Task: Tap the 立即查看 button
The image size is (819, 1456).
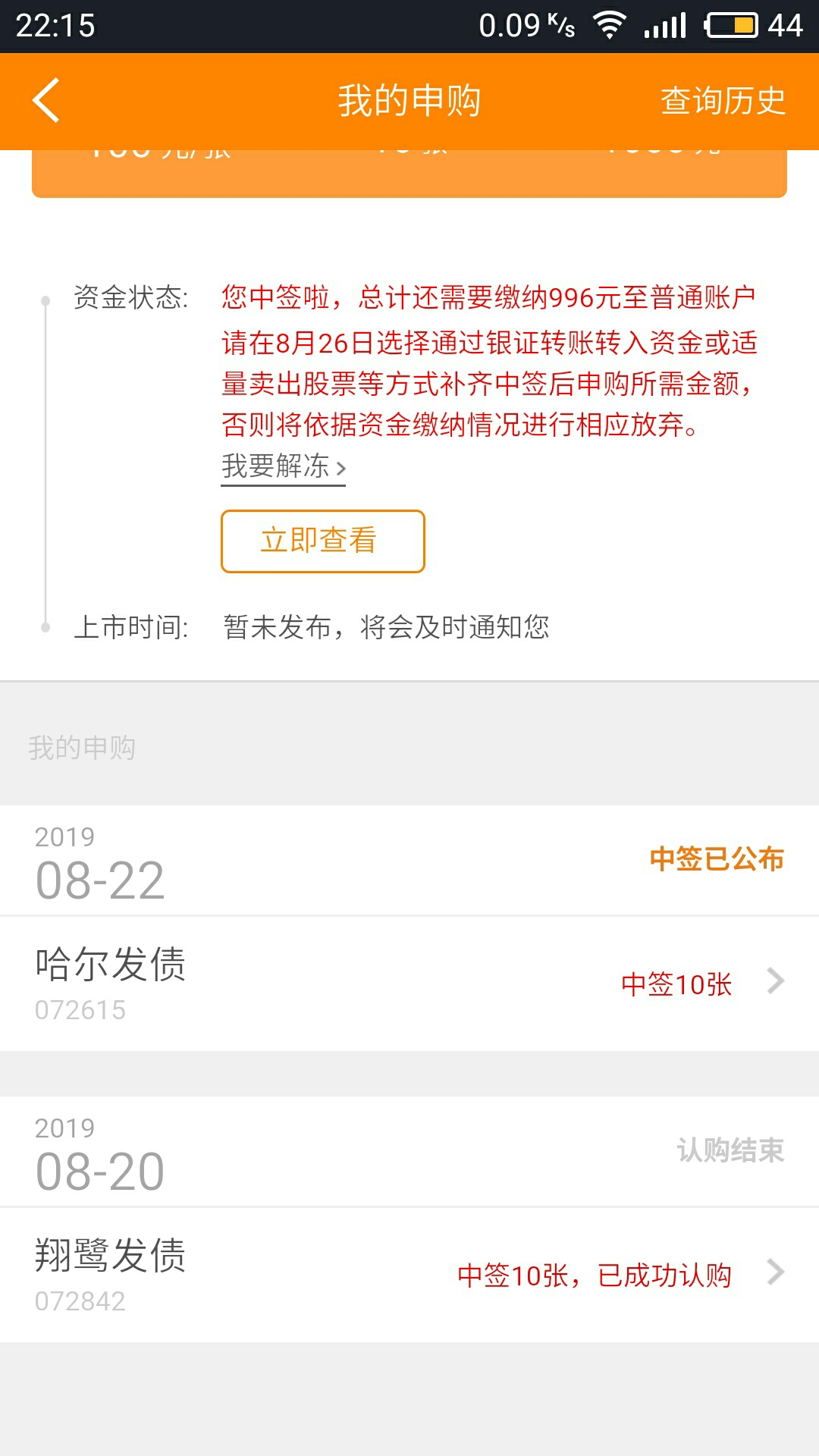Action: [322, 541]
